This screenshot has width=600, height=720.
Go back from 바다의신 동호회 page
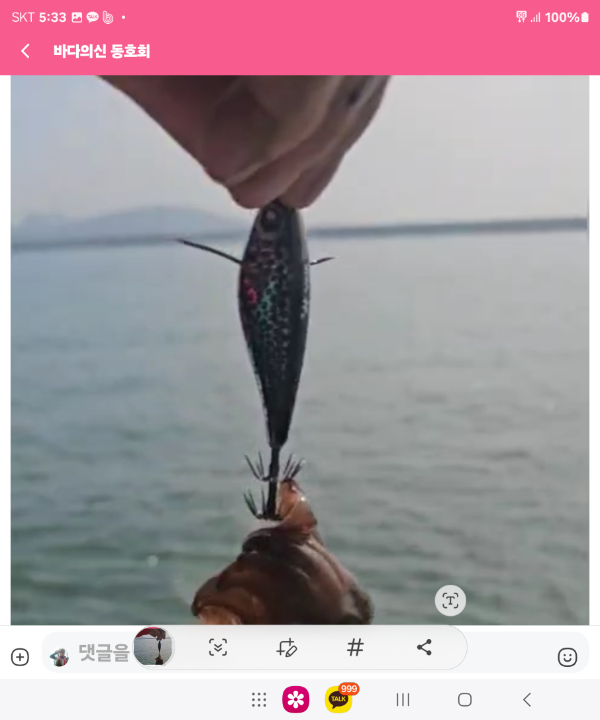point(26,51)
